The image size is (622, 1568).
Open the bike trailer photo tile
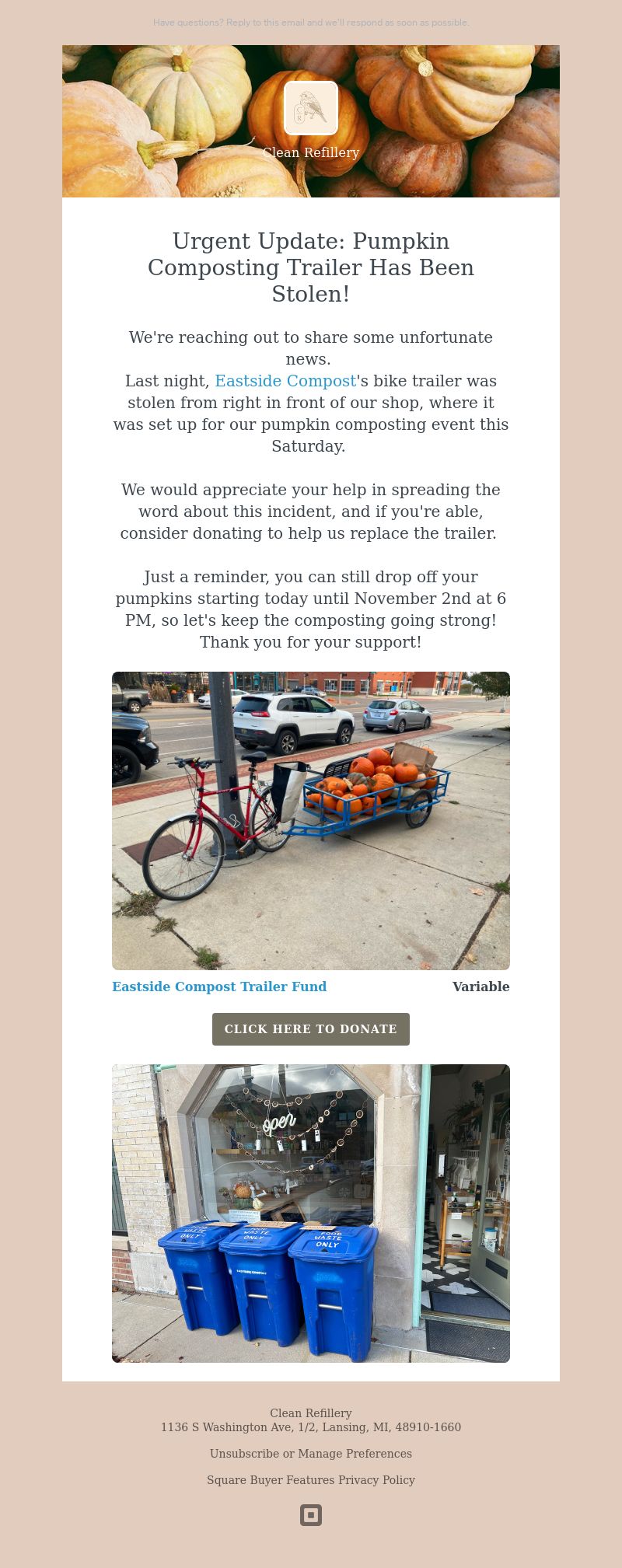coord(311,820)
